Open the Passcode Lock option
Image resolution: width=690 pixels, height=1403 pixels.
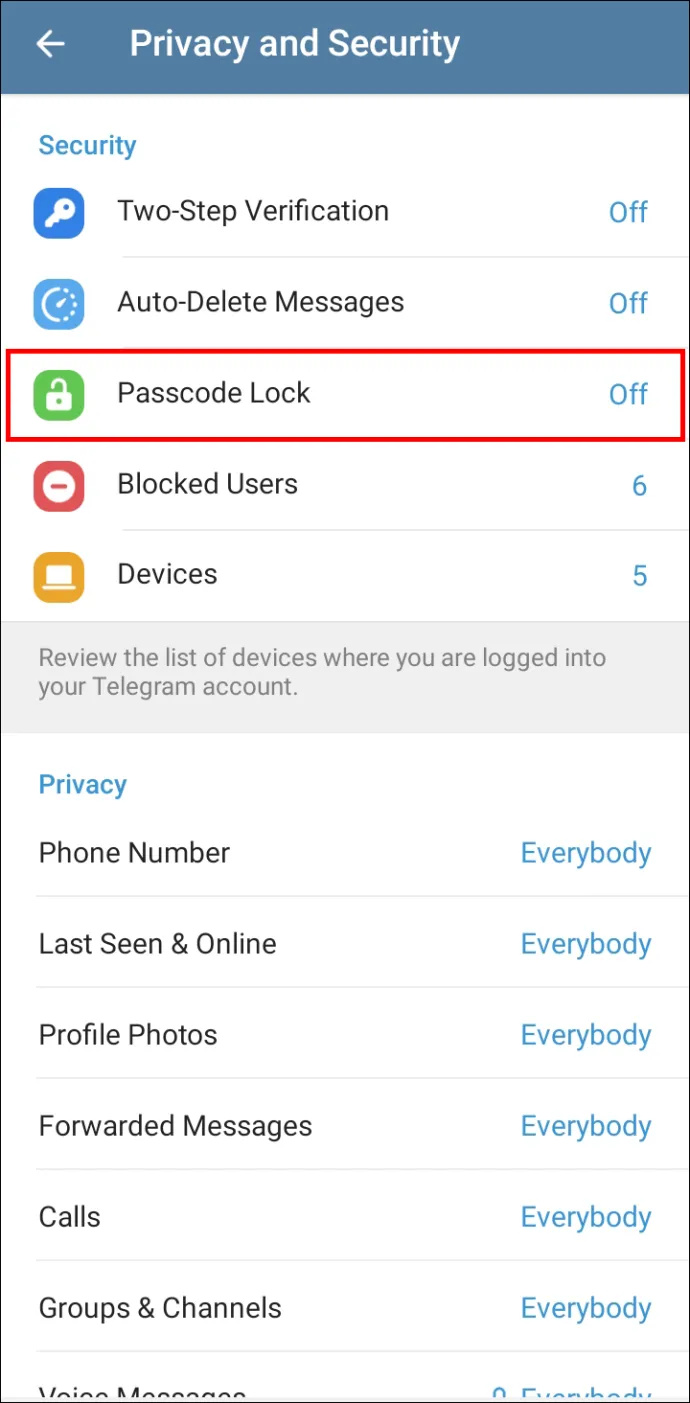pyautogui.click(x=345, y=394)
